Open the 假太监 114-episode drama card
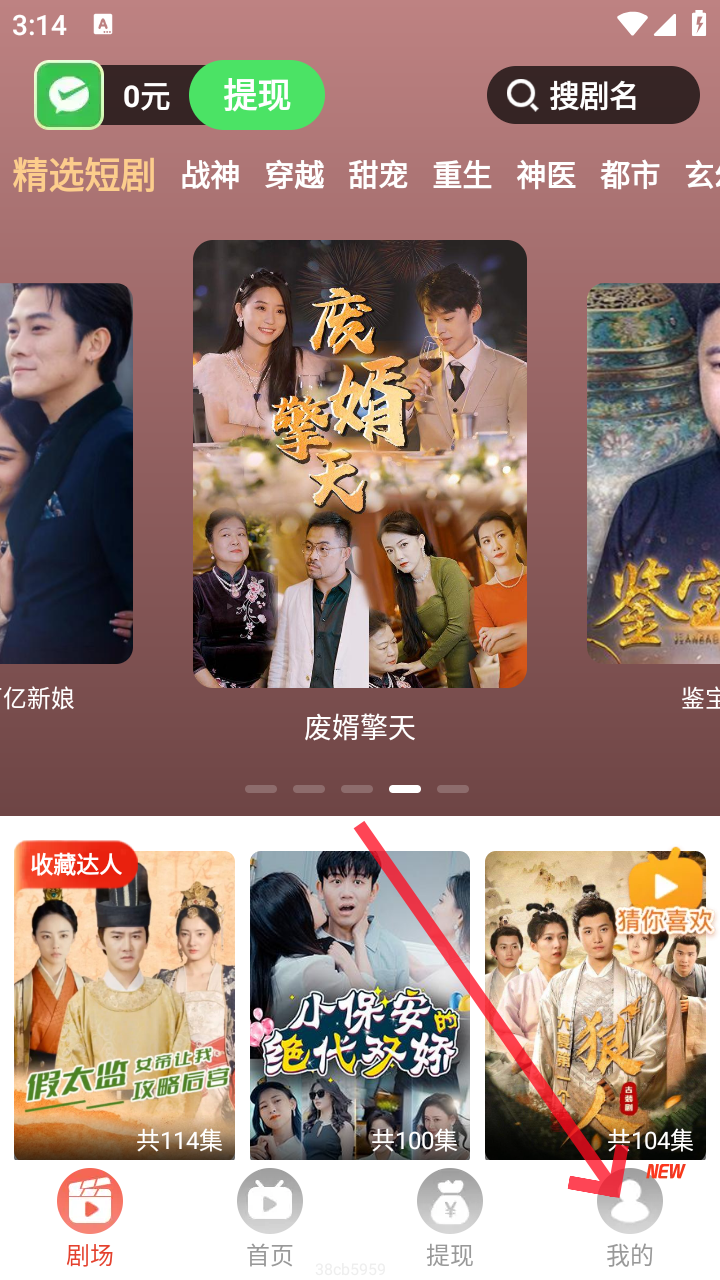 coord(124,1005)
